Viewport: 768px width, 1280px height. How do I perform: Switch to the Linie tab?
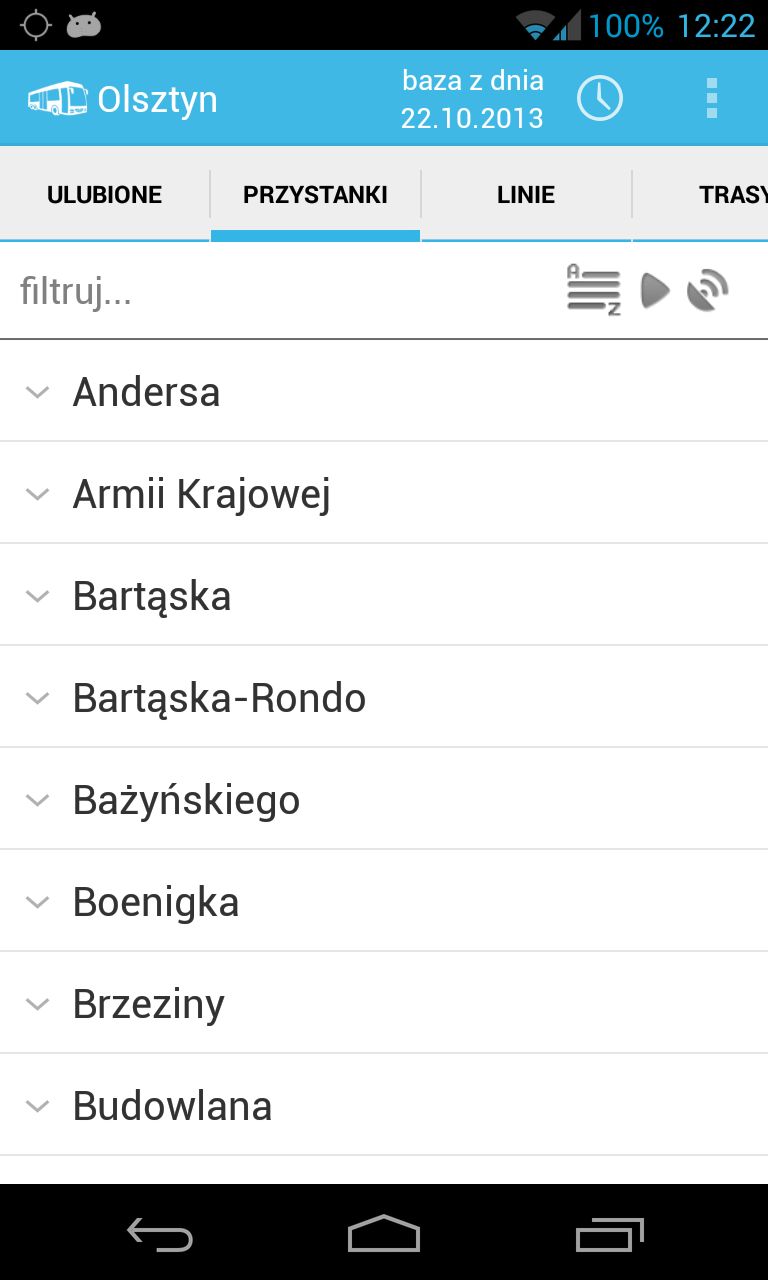click(x=526, y=195)
